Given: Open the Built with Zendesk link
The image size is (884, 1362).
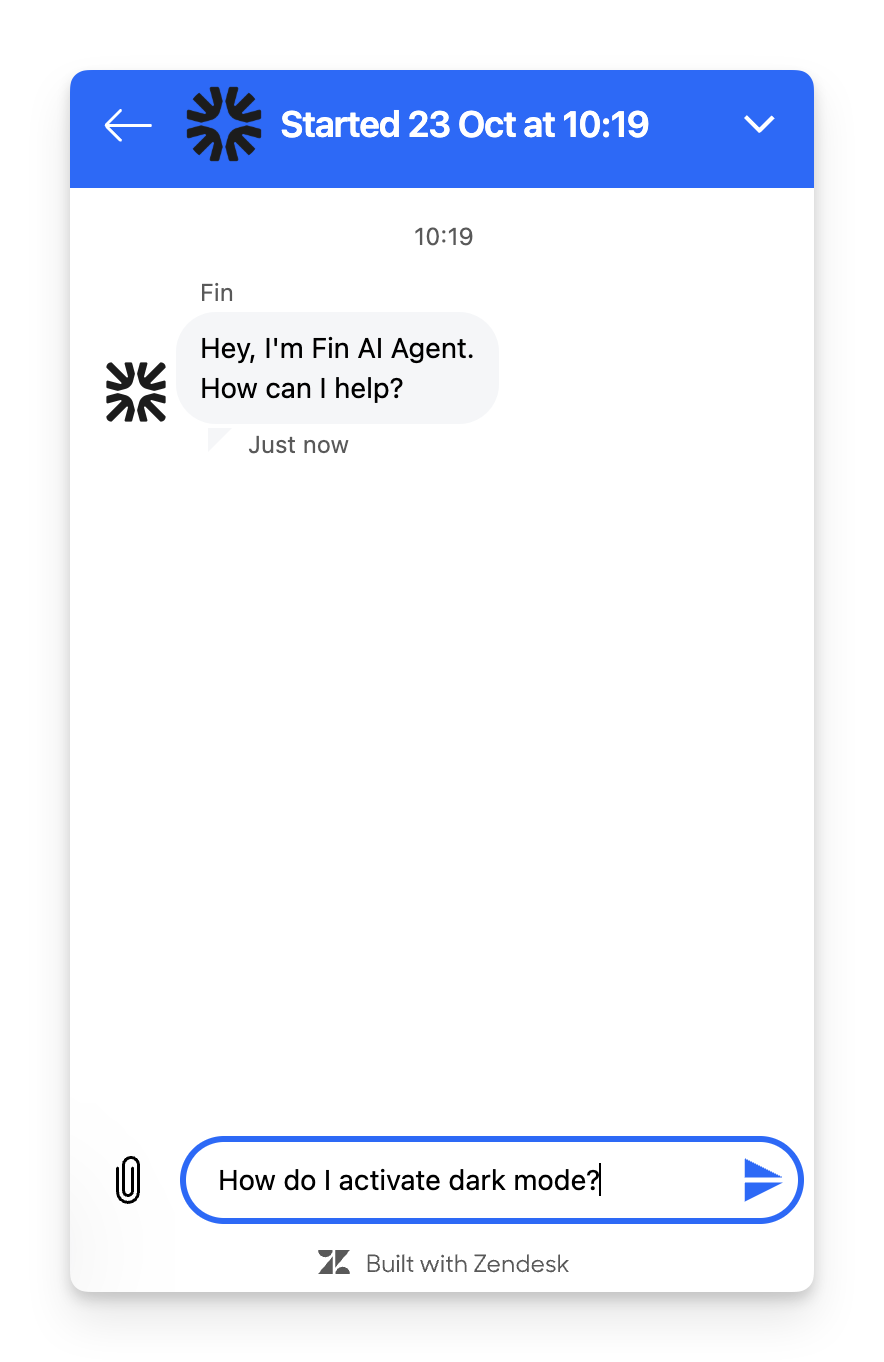Looking at the screenshot, I should 444,1263.
